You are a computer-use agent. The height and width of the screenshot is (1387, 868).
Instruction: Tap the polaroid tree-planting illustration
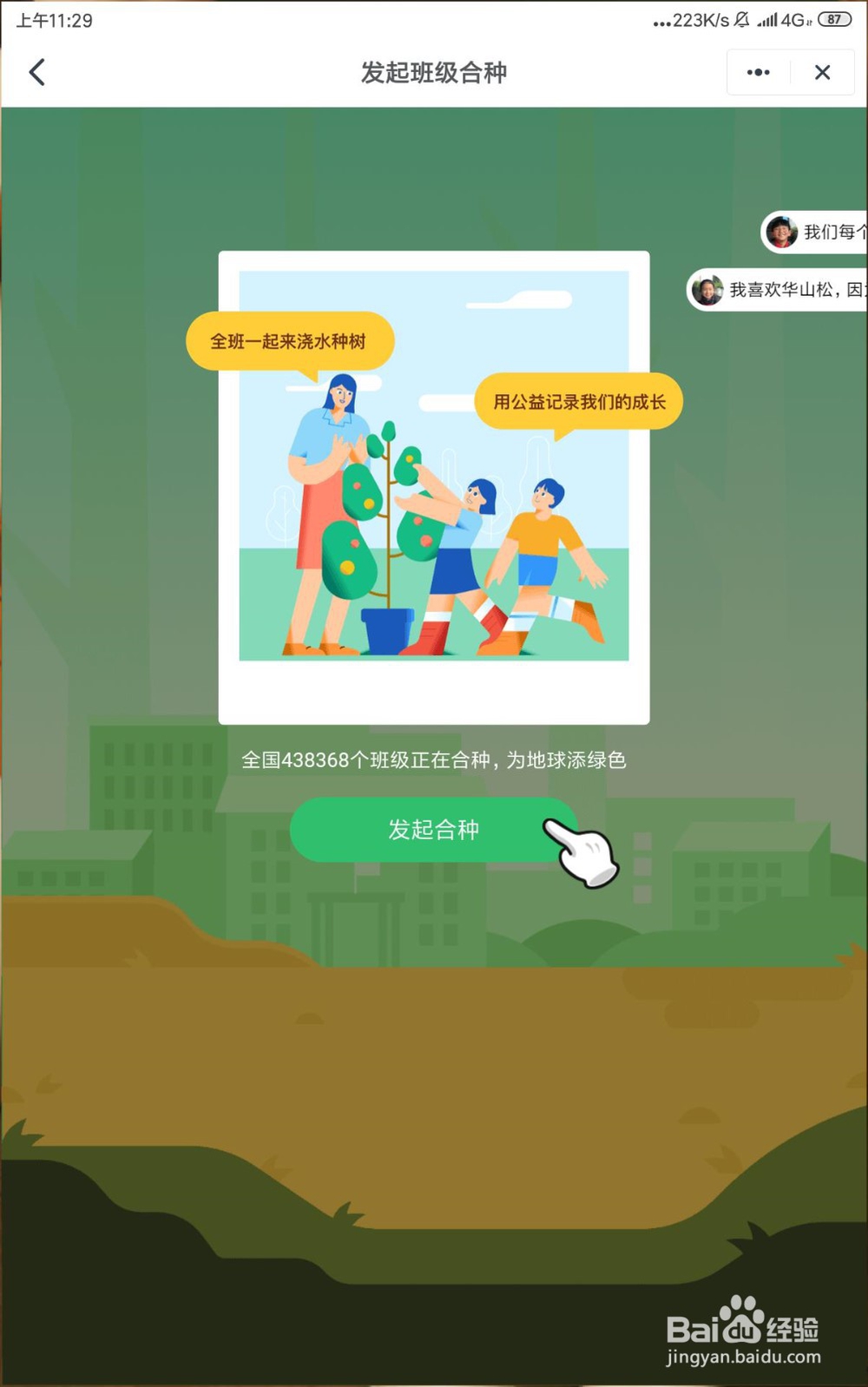click(434, 486)
